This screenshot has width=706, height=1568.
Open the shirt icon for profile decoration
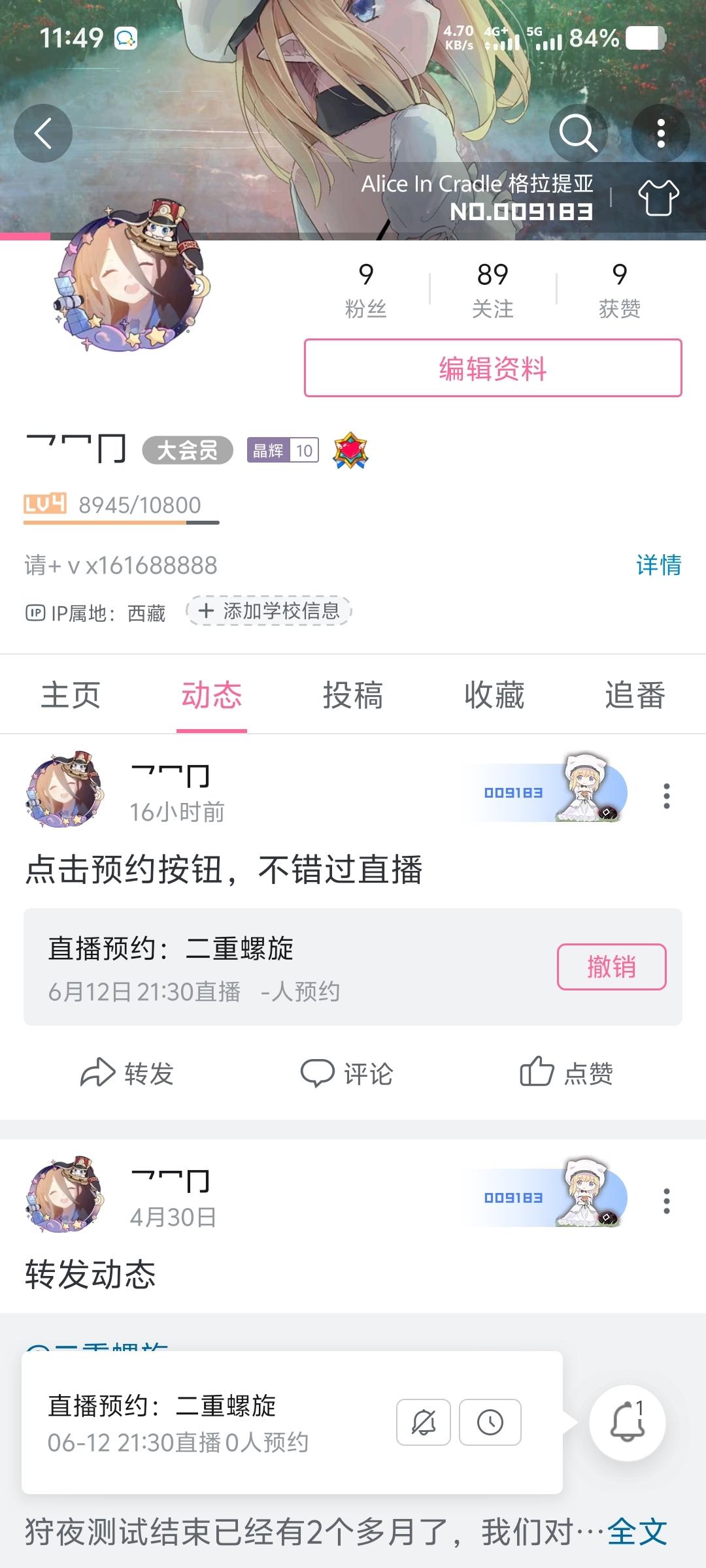click(x=658, y=197)
